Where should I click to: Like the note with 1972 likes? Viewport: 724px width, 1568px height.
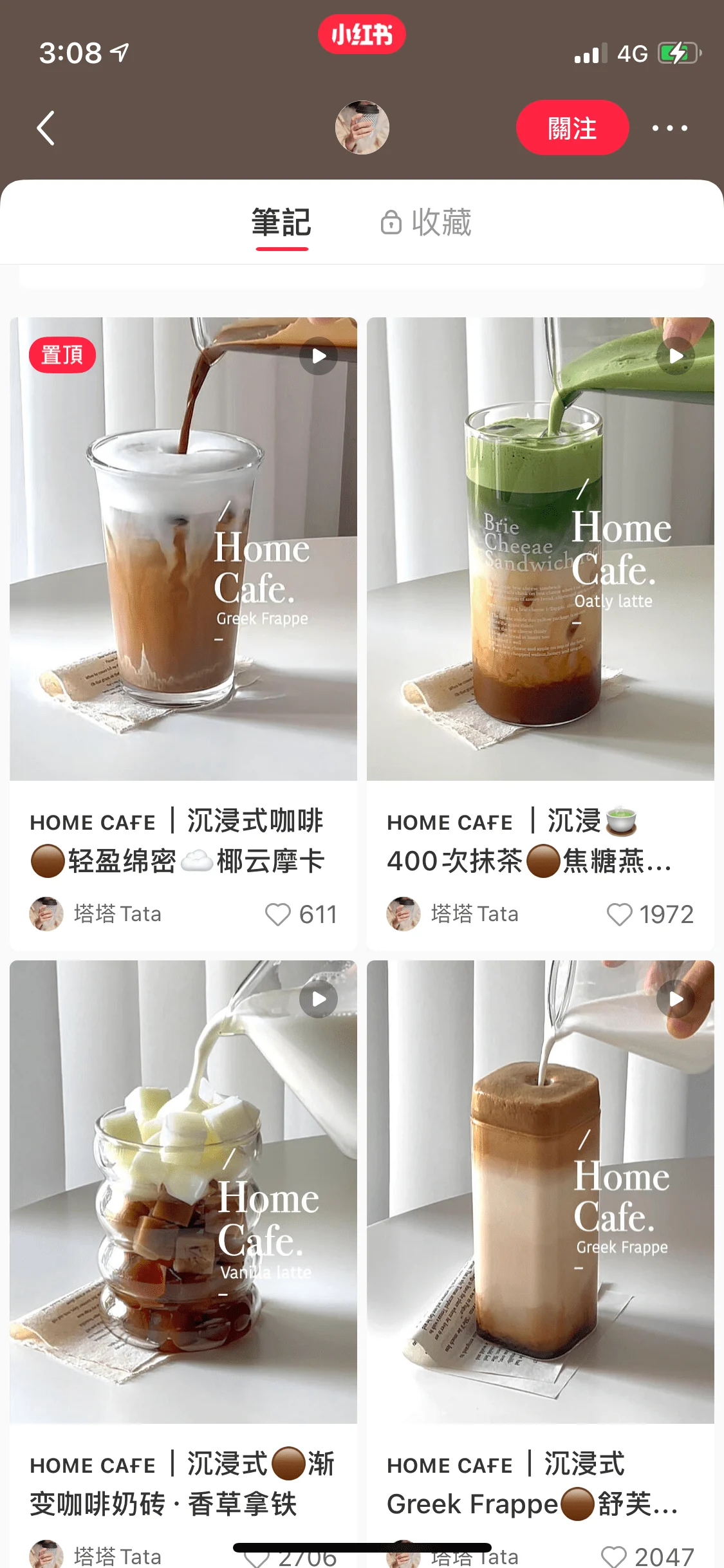pos(619,914)
